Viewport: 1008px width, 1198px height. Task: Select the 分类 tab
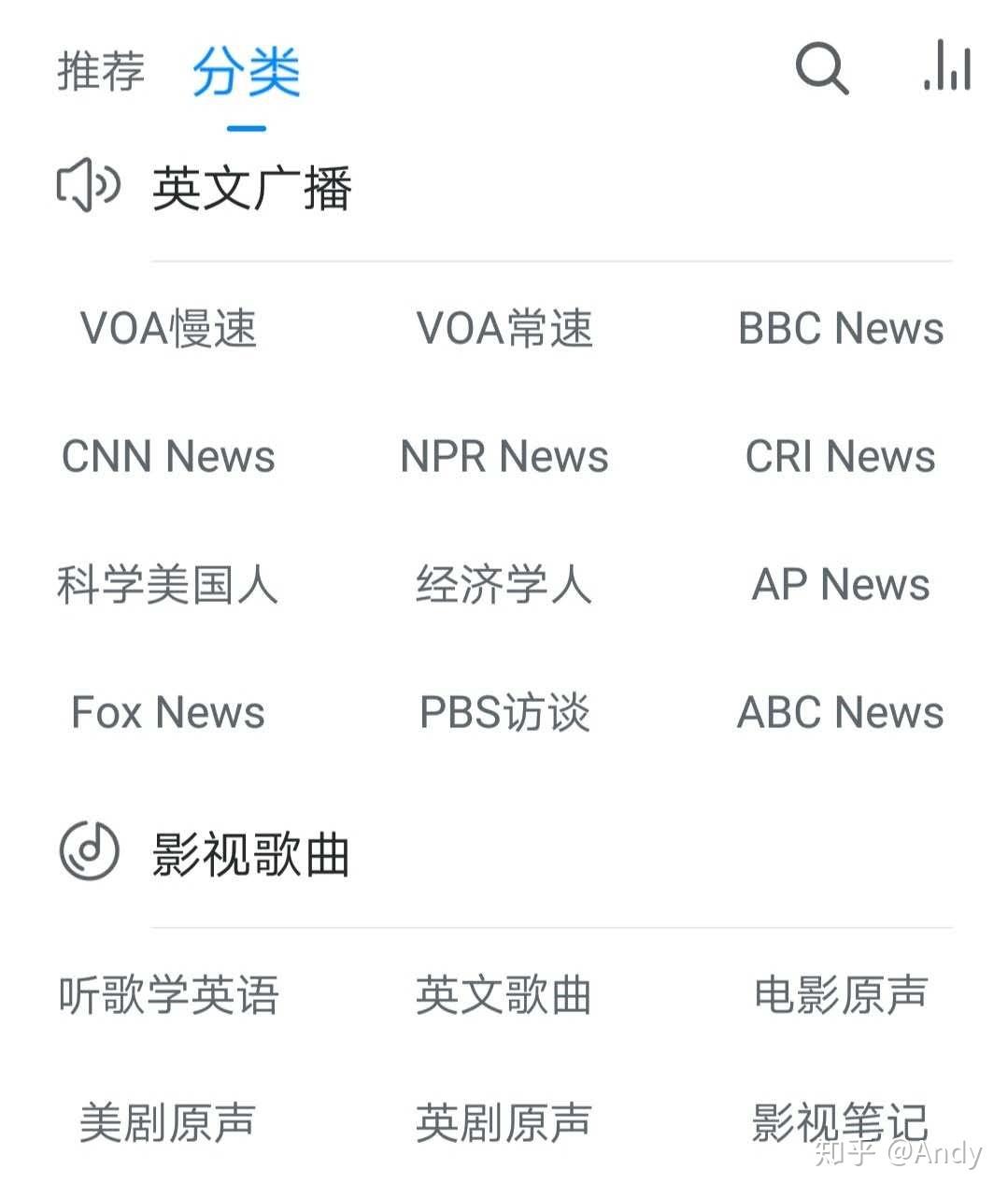click(246, 72)
